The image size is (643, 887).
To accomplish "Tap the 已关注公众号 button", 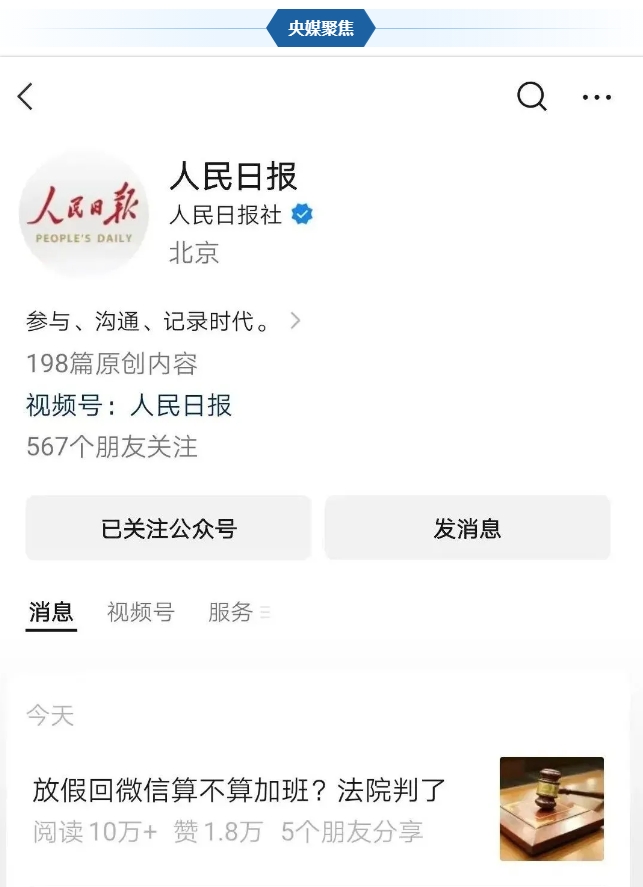I will click(168, 528).
